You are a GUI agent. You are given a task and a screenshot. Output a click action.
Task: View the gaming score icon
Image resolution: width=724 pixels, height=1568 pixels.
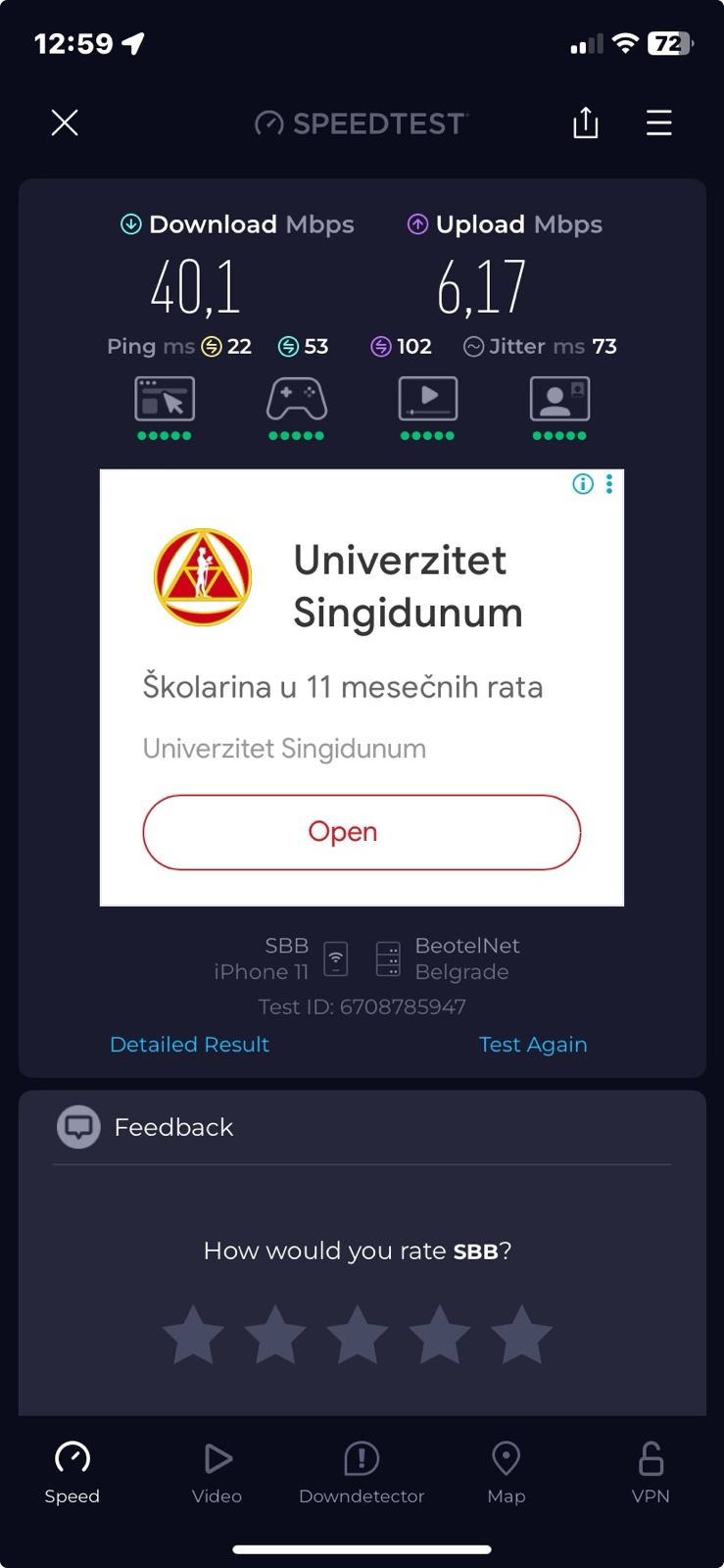tap(296, 400)
